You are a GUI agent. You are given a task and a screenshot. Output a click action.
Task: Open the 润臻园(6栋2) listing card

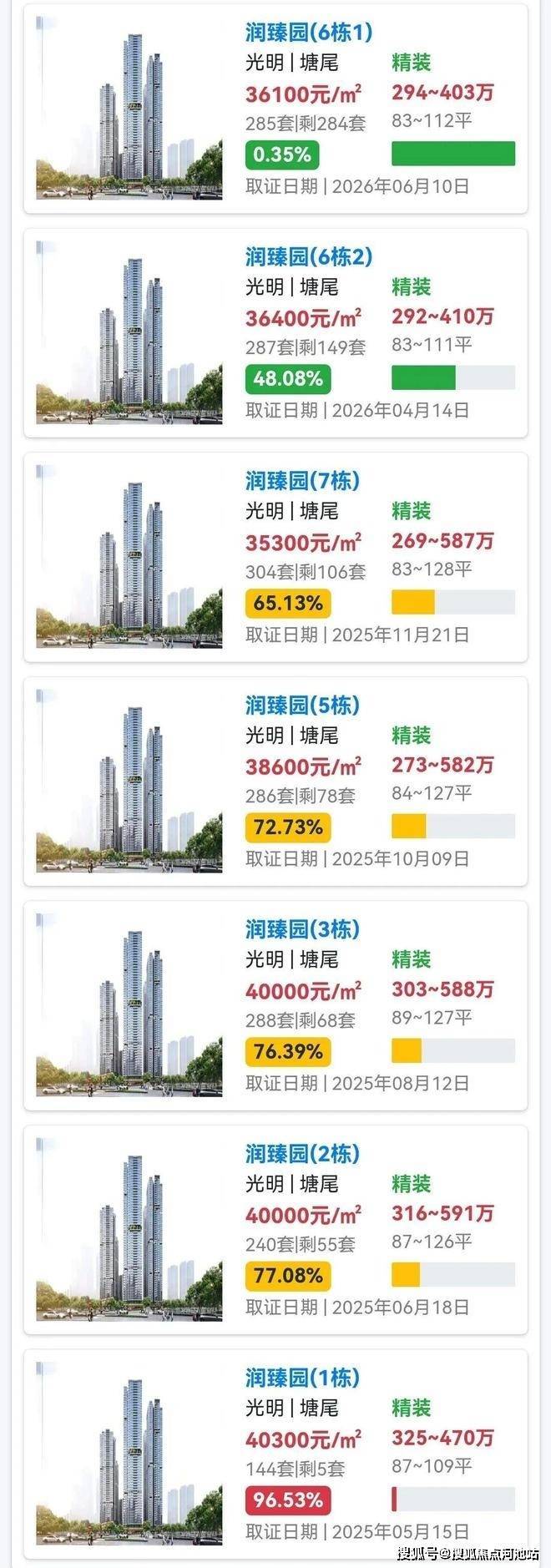coord(275,332)
